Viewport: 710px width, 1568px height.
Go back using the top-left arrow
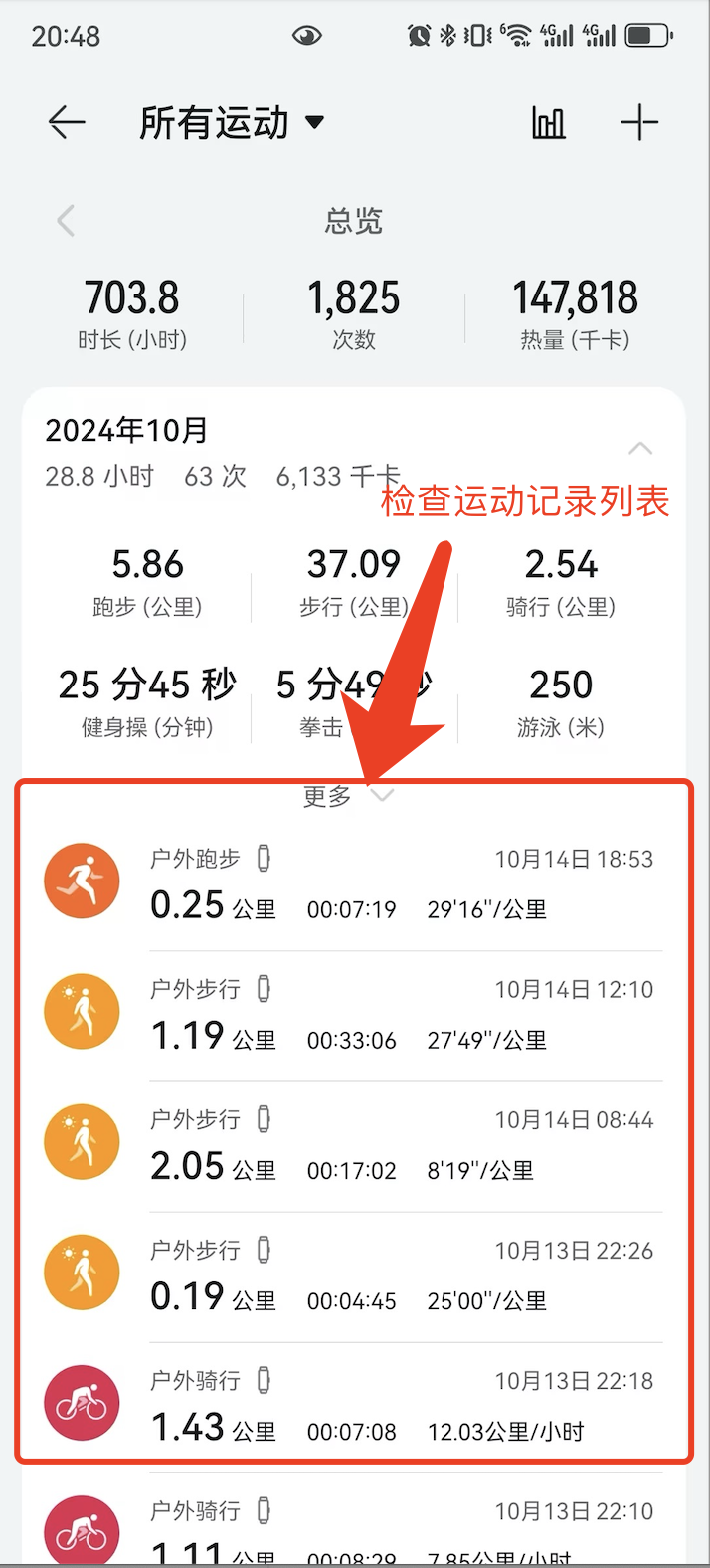pyautogui.click(x=67, y=123)
